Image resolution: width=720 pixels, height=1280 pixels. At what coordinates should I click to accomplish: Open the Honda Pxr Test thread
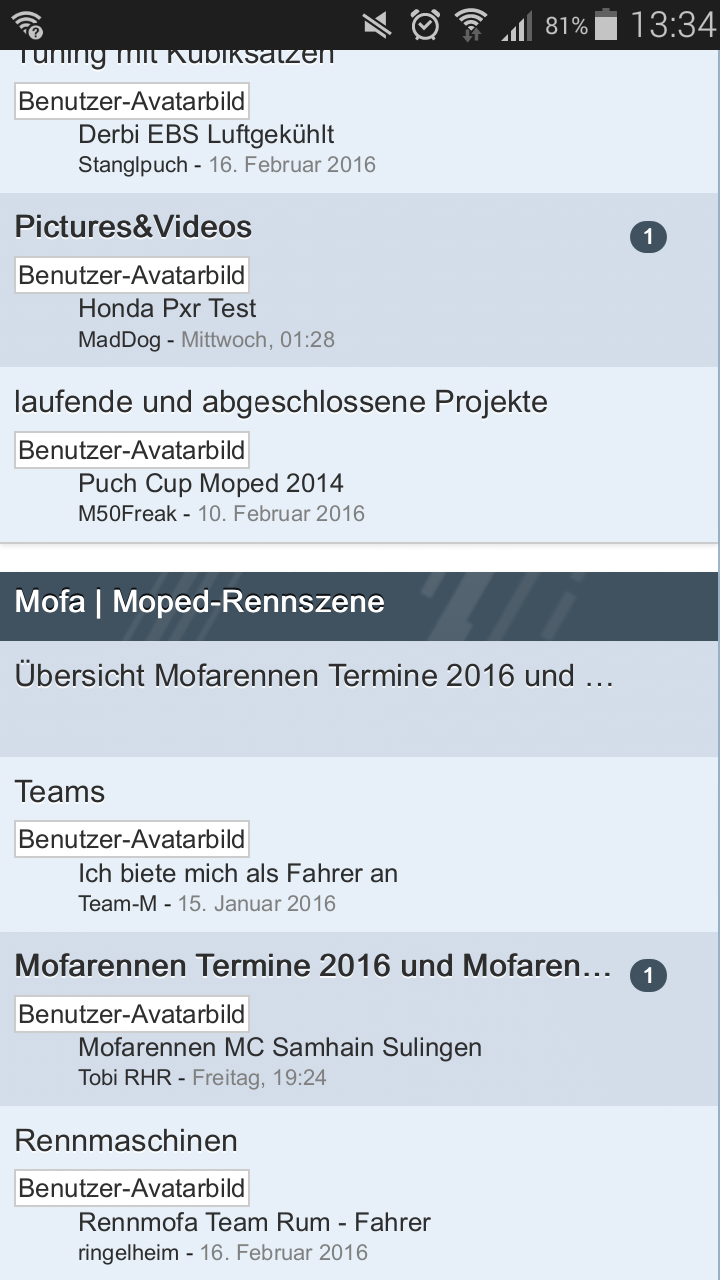click(167, 308)
